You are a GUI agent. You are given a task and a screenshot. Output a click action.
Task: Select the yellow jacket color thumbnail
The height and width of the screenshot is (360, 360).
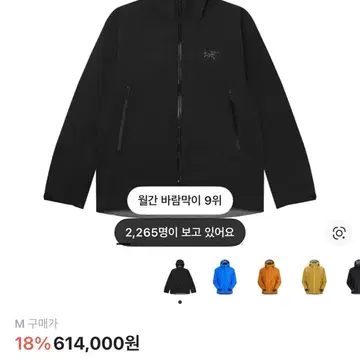(x=314, y=277)
